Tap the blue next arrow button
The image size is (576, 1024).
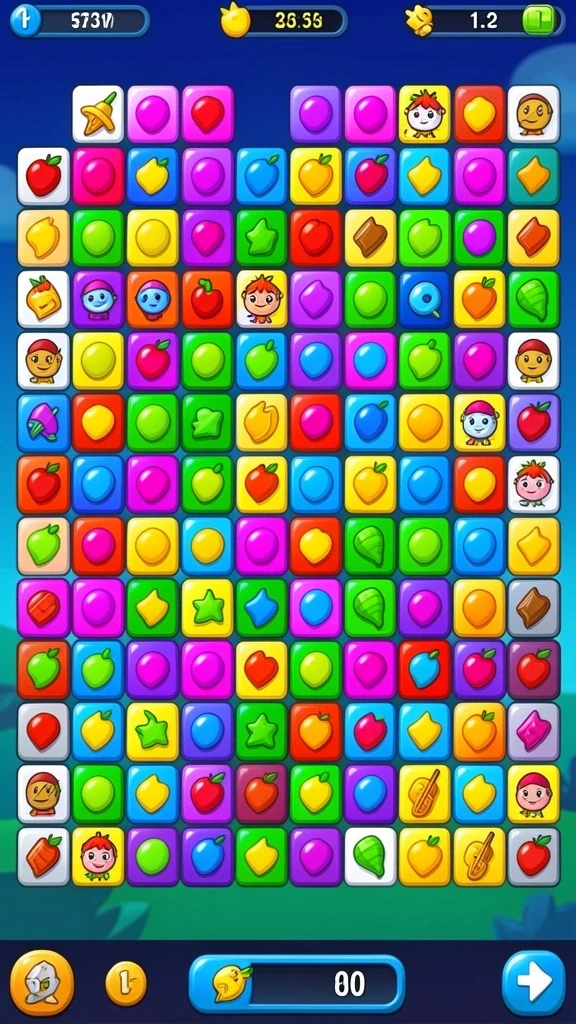click(534, 983)
